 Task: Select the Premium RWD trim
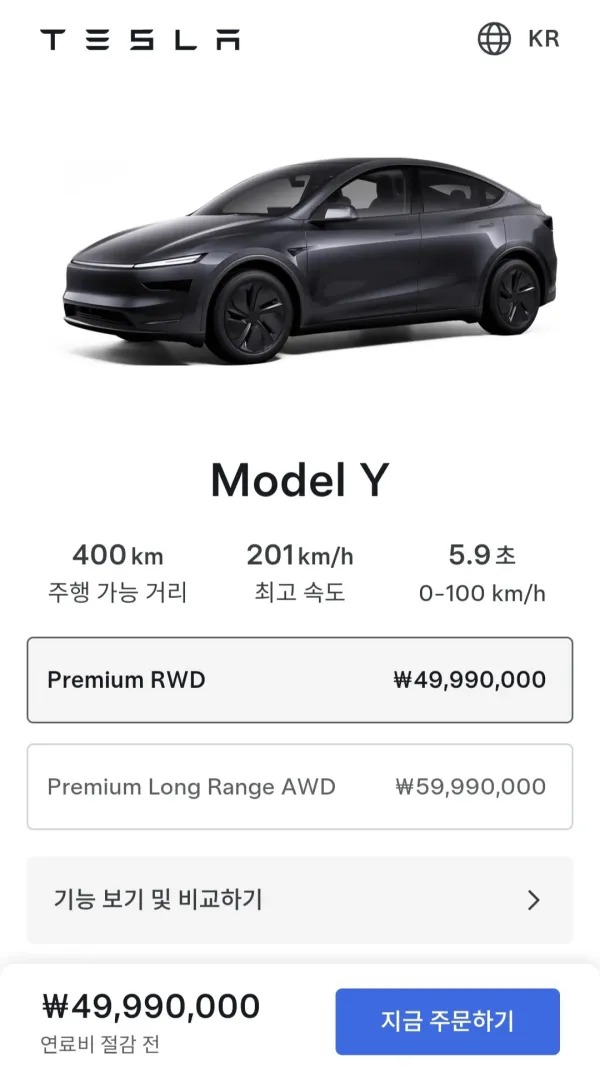[x=299, y=680]
